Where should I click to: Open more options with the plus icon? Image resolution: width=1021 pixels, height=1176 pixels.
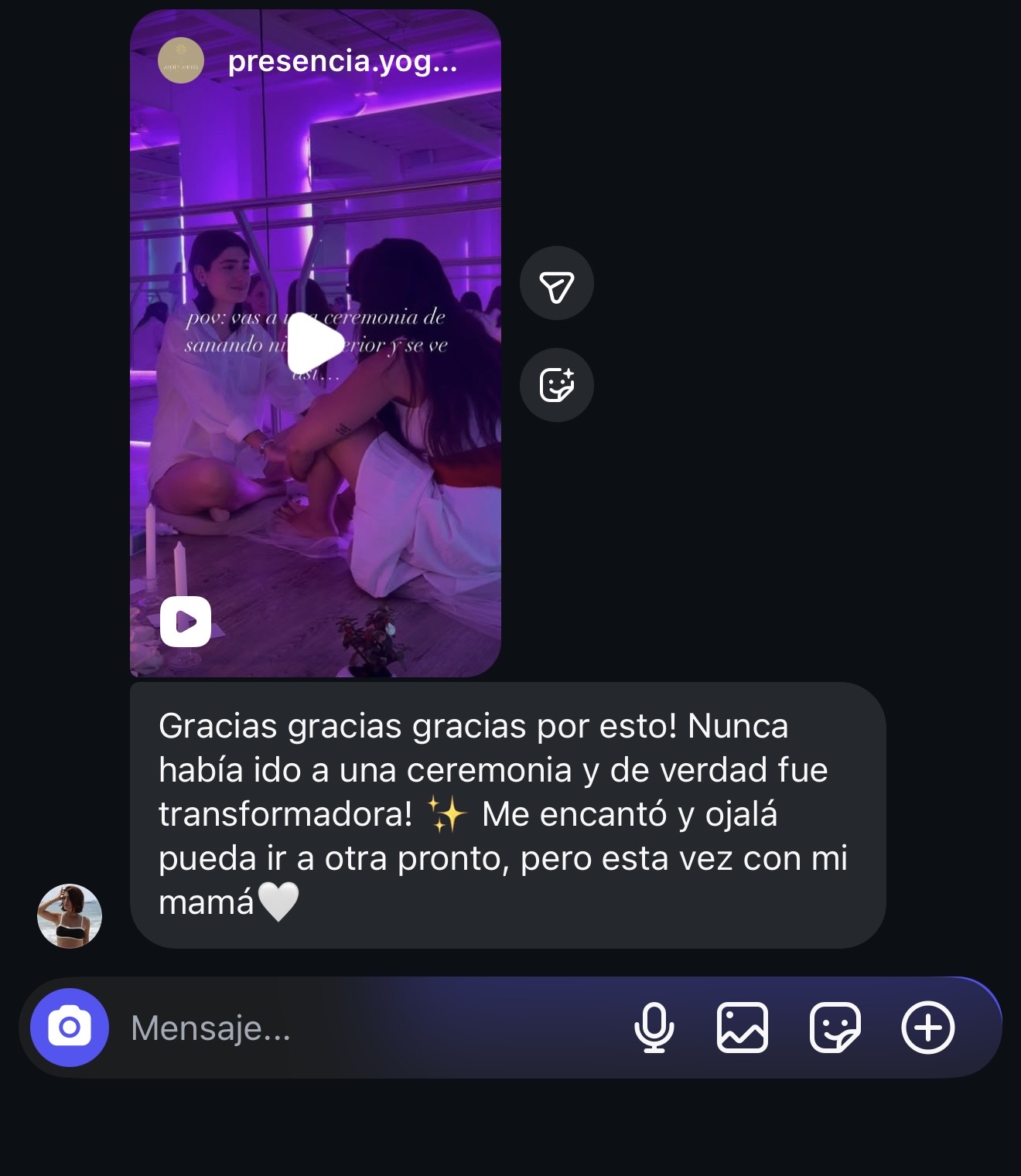pos(928,1028)
